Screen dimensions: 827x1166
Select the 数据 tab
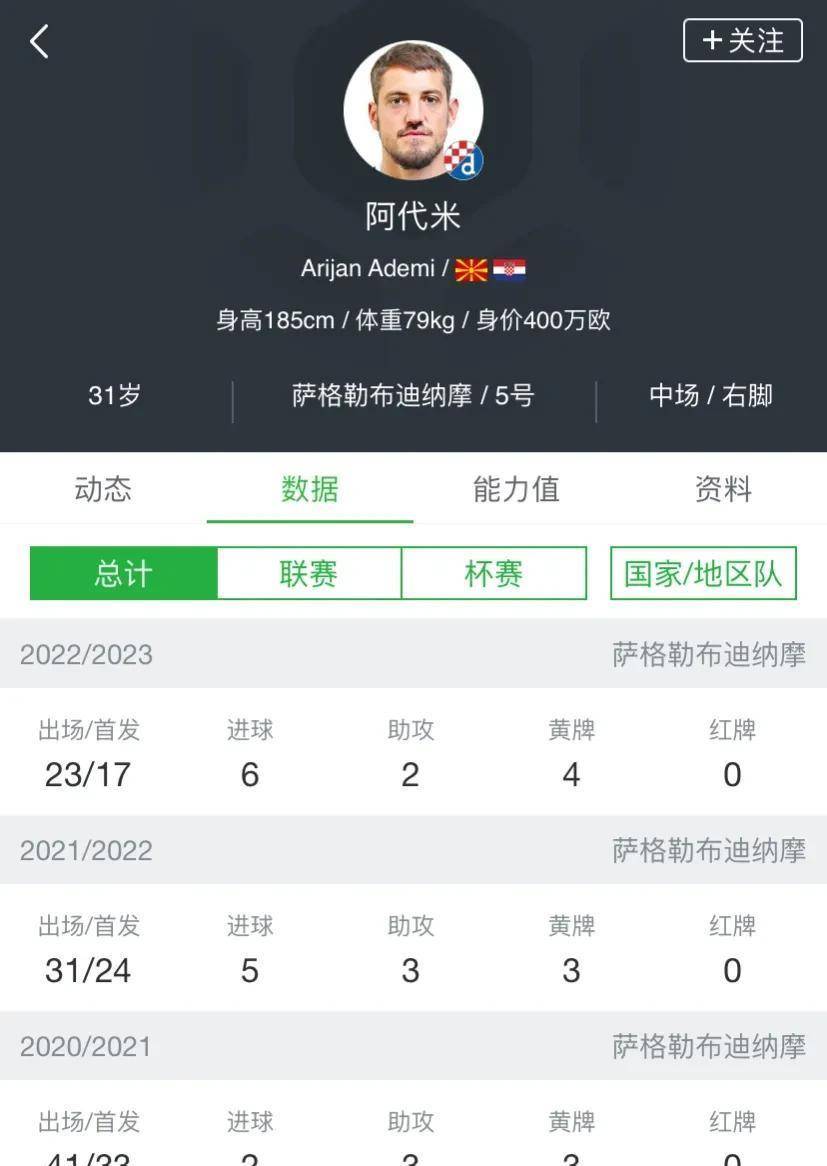[x=310, y=489]
